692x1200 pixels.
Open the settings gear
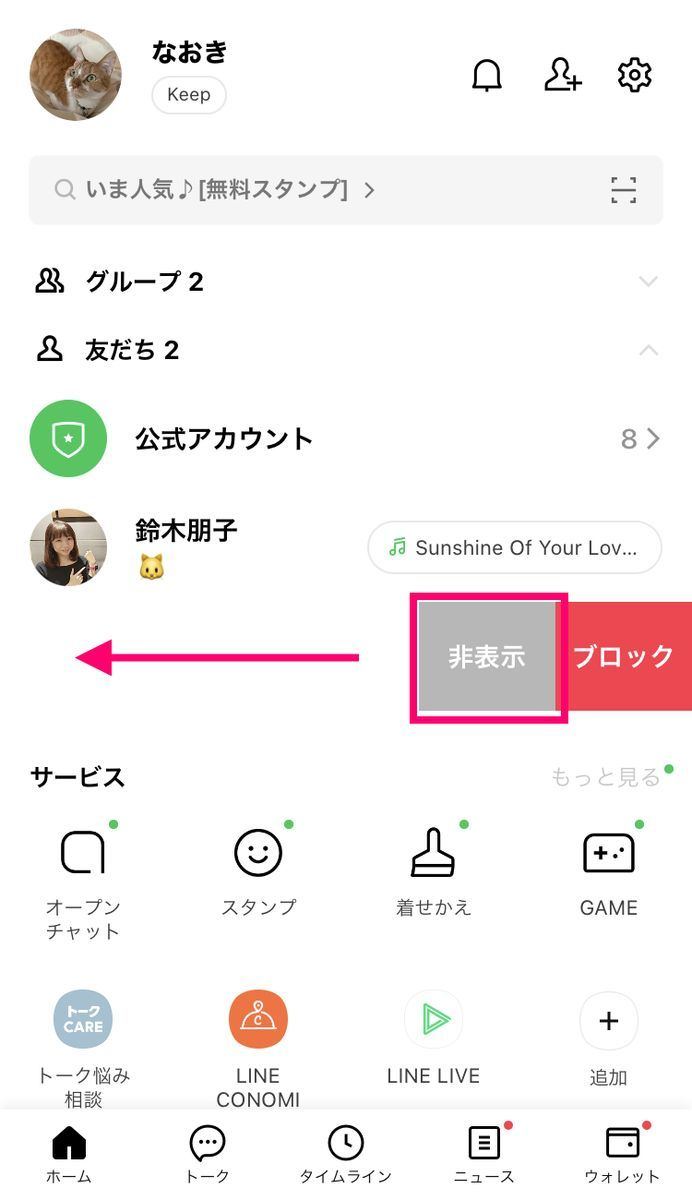[x=635, y=75]
